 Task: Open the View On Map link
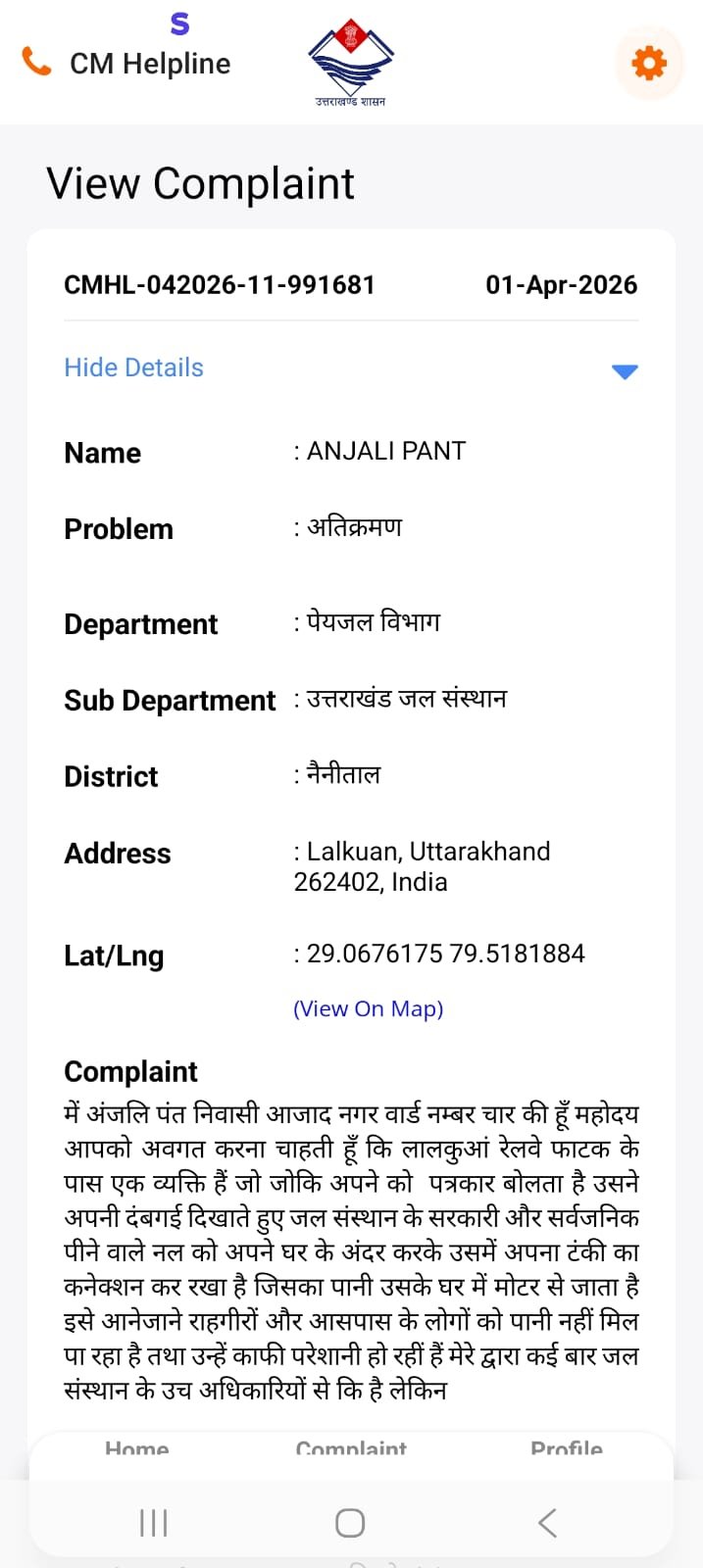[x=369, y=1008]
